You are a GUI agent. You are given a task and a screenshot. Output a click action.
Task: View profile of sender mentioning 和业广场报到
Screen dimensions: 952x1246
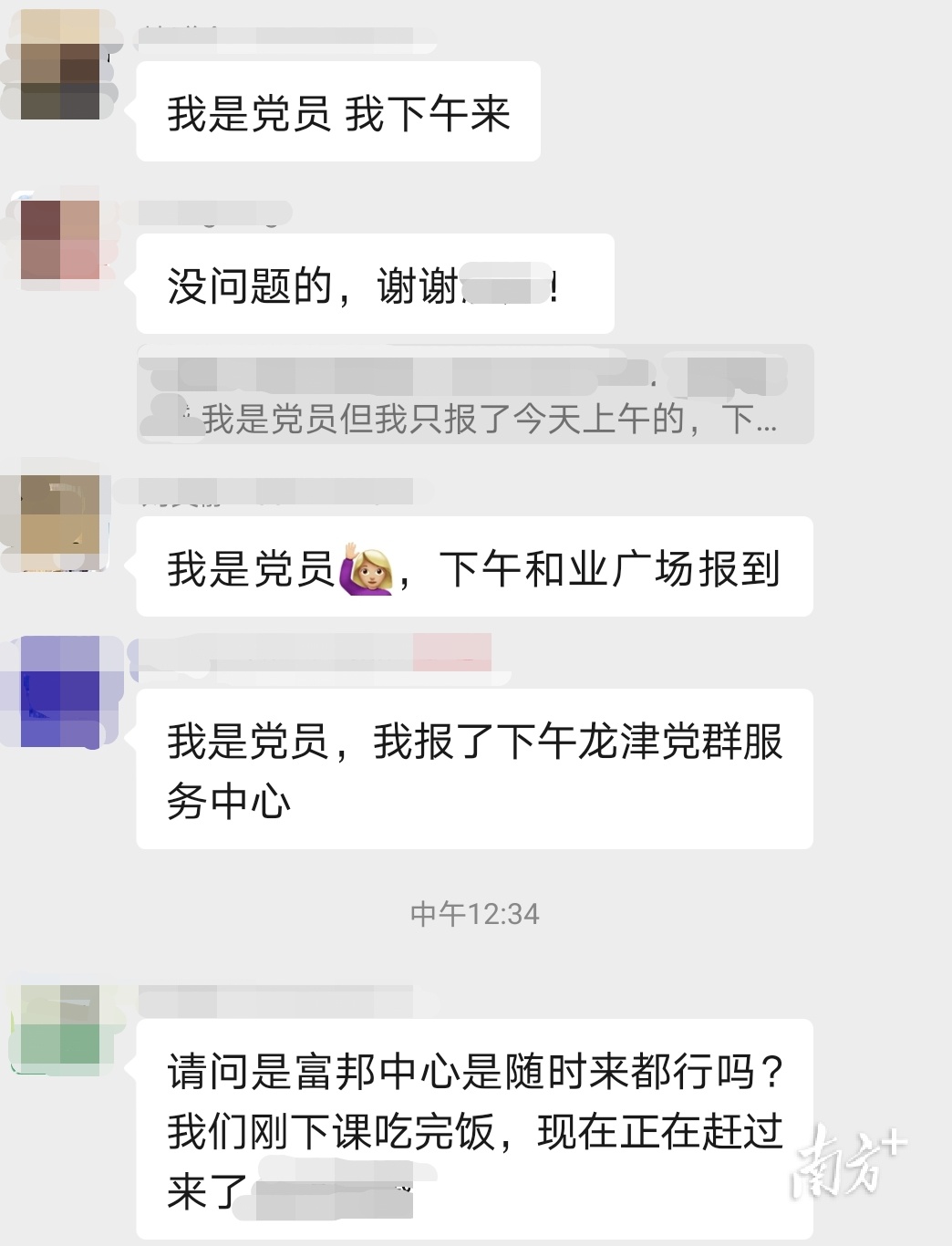[x=60, y=523]
